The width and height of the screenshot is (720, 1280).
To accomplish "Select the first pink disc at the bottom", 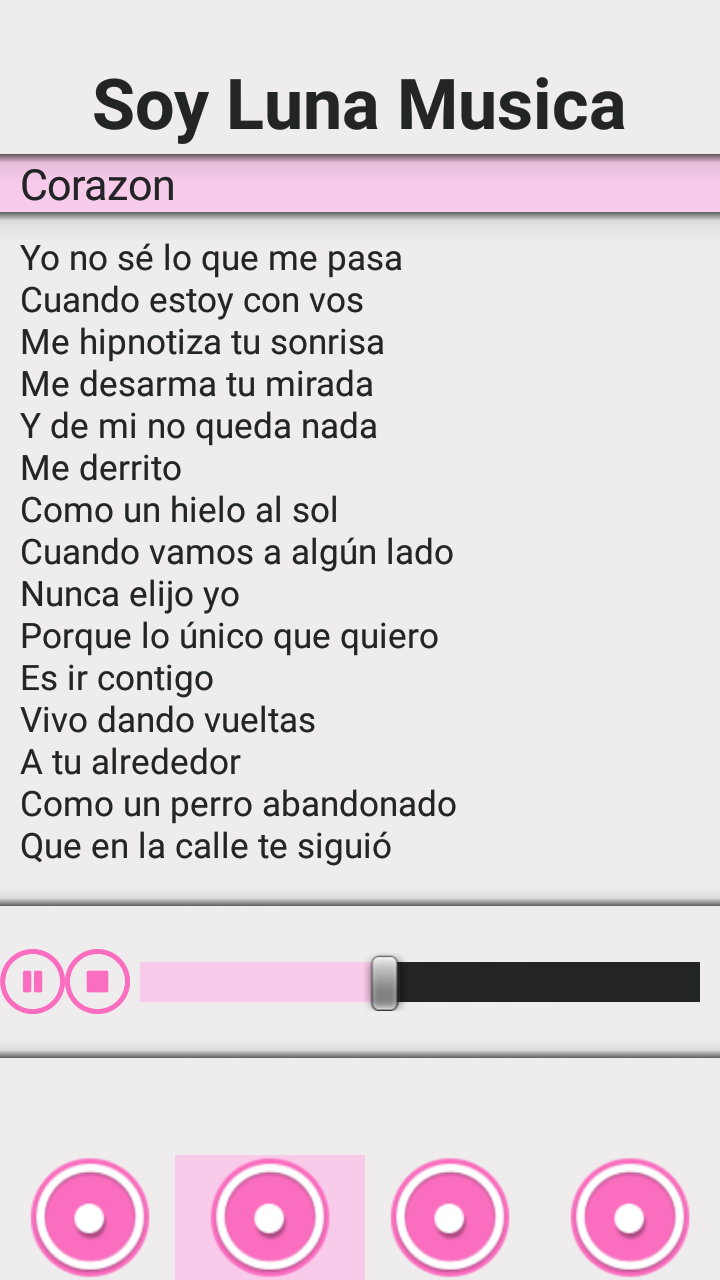I will click(90, 1218).
